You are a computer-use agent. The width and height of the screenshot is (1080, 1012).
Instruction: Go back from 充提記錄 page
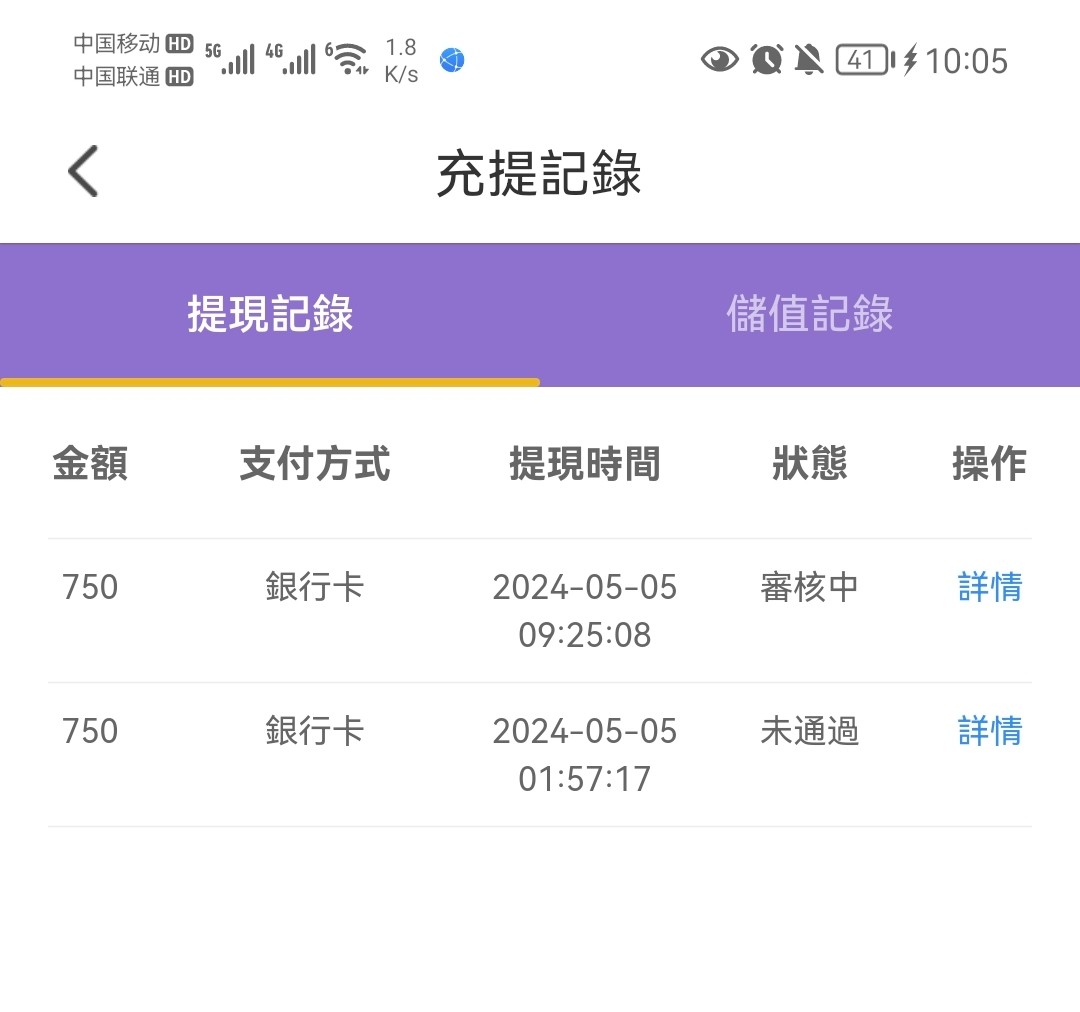[84, 171]
